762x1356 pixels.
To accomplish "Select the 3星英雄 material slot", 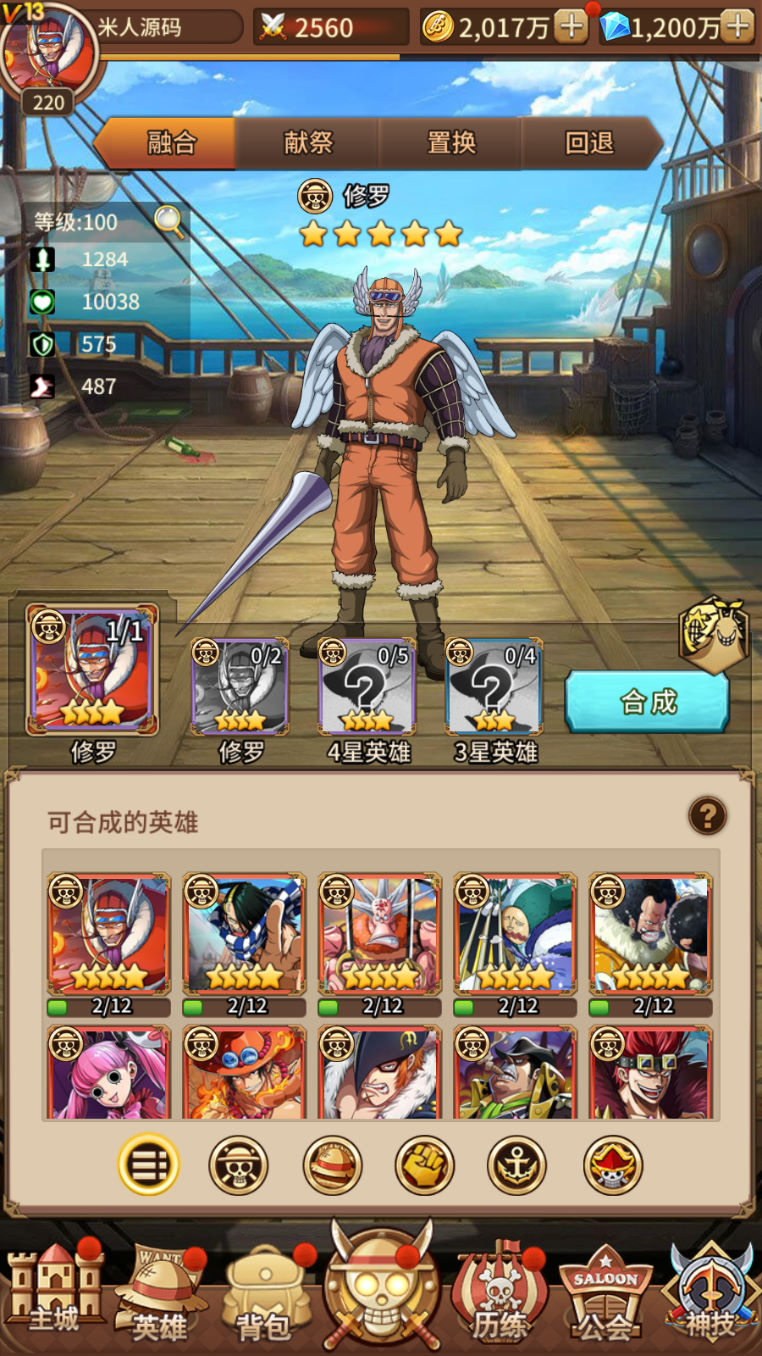I will [x=494, y=687].
